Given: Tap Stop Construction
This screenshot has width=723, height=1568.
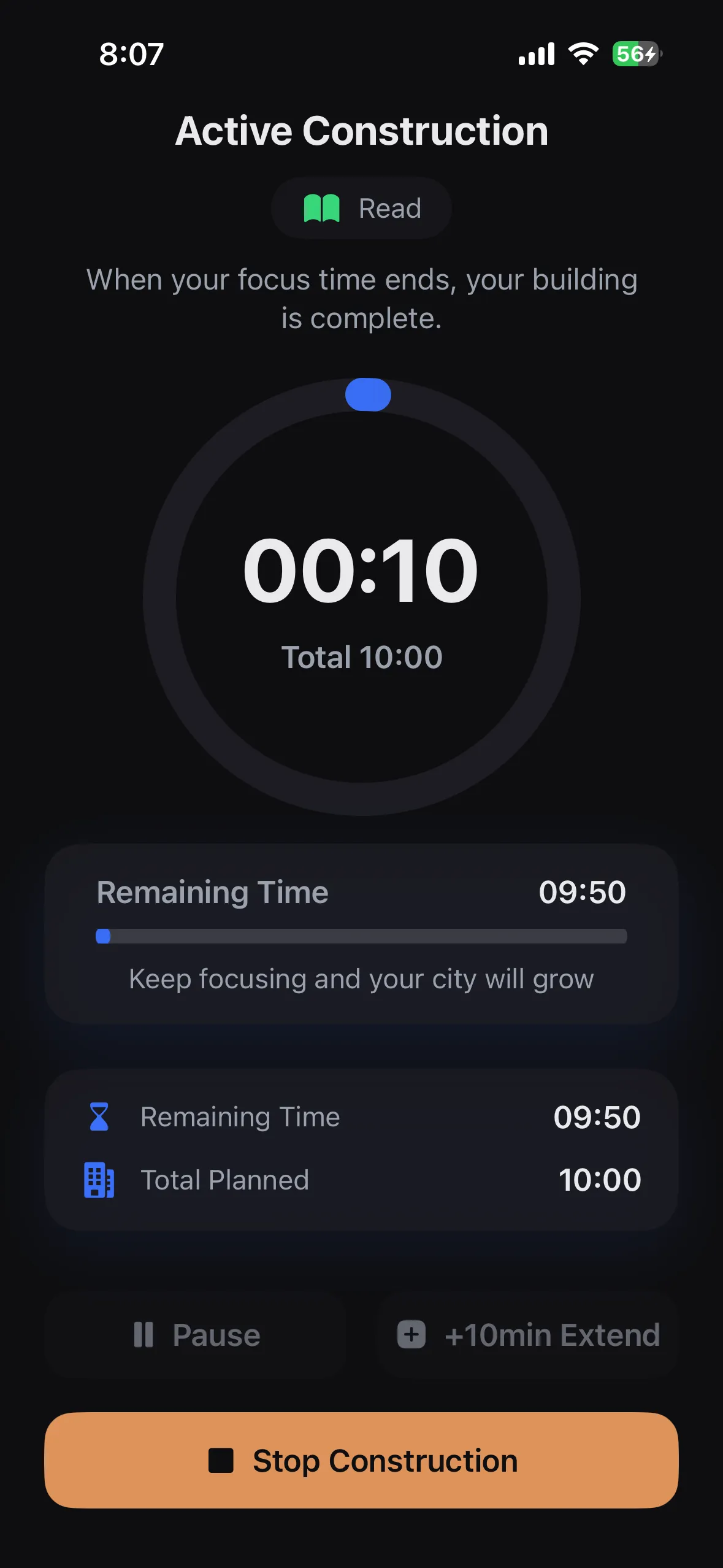Looking at the screenshot, I should [361, 1461].
